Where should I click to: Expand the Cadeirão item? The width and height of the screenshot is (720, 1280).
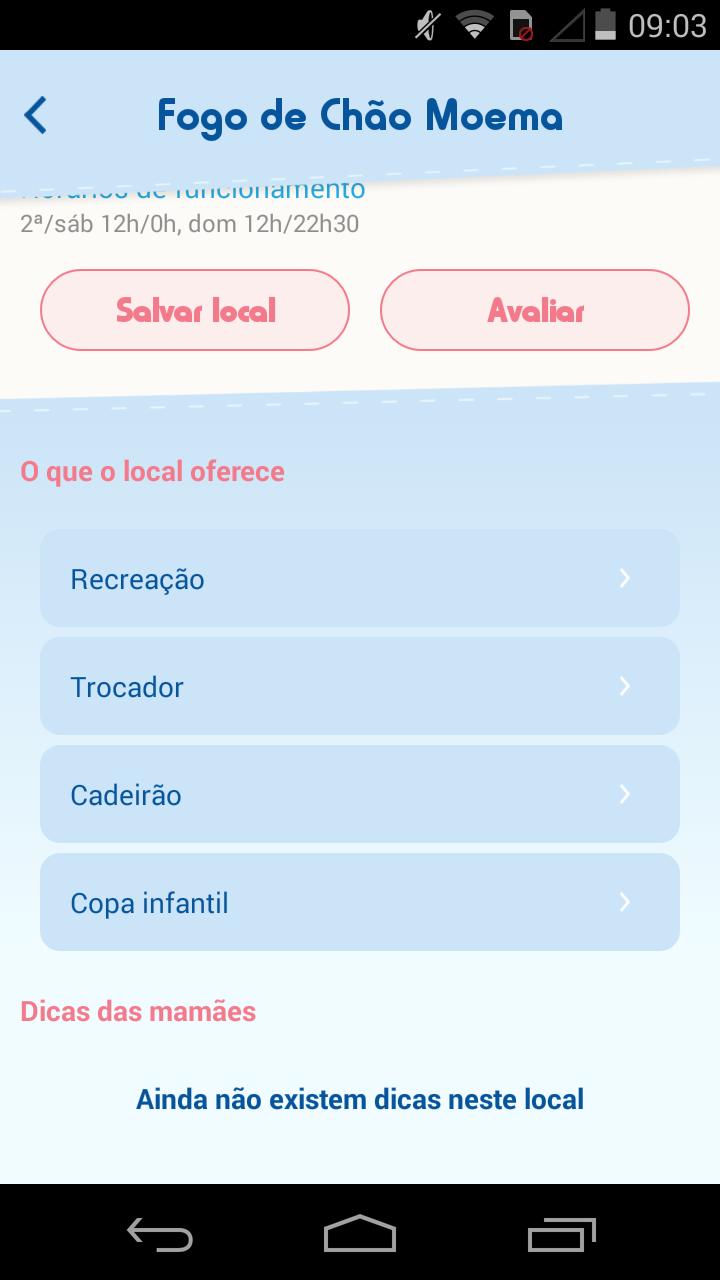359,794
